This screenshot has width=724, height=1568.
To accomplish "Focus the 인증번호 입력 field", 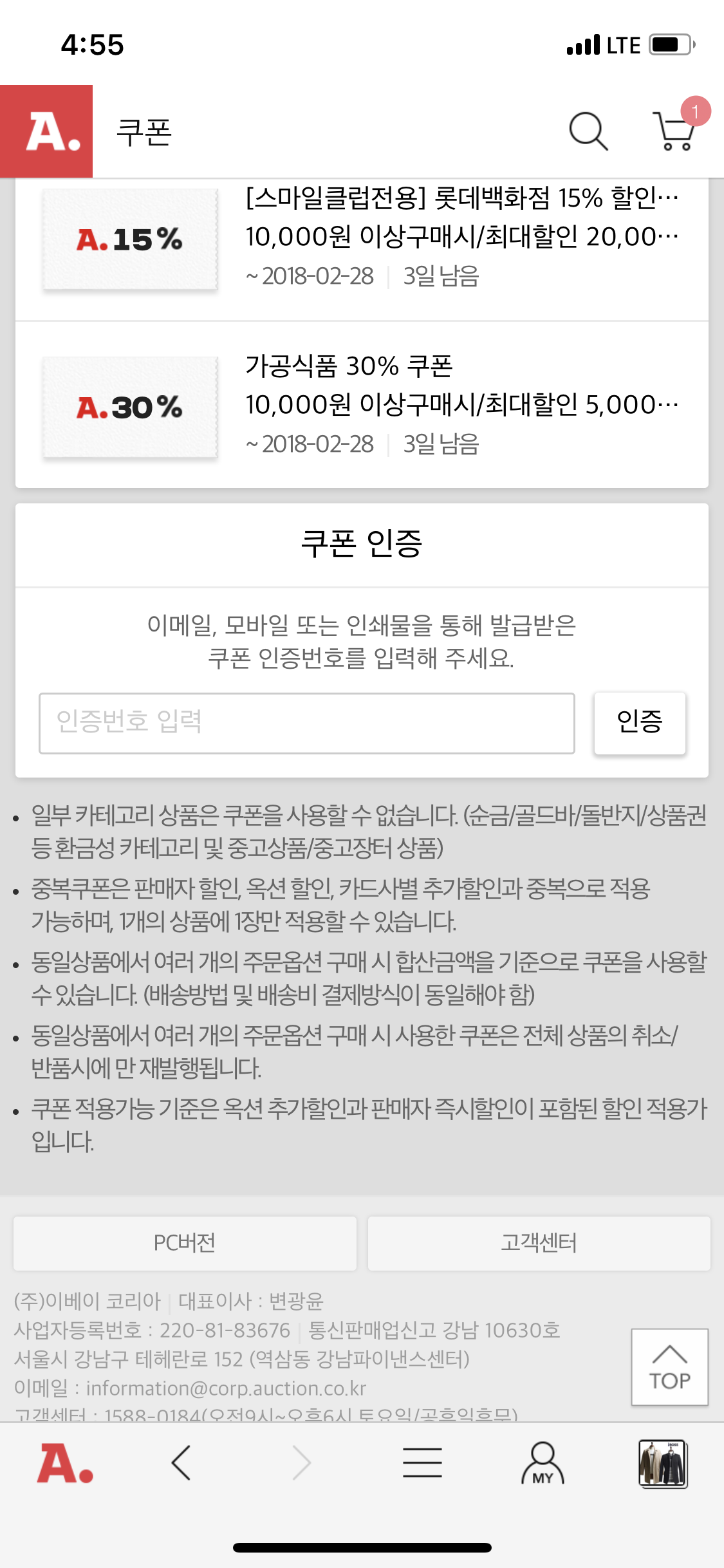I will click(306, 723).
